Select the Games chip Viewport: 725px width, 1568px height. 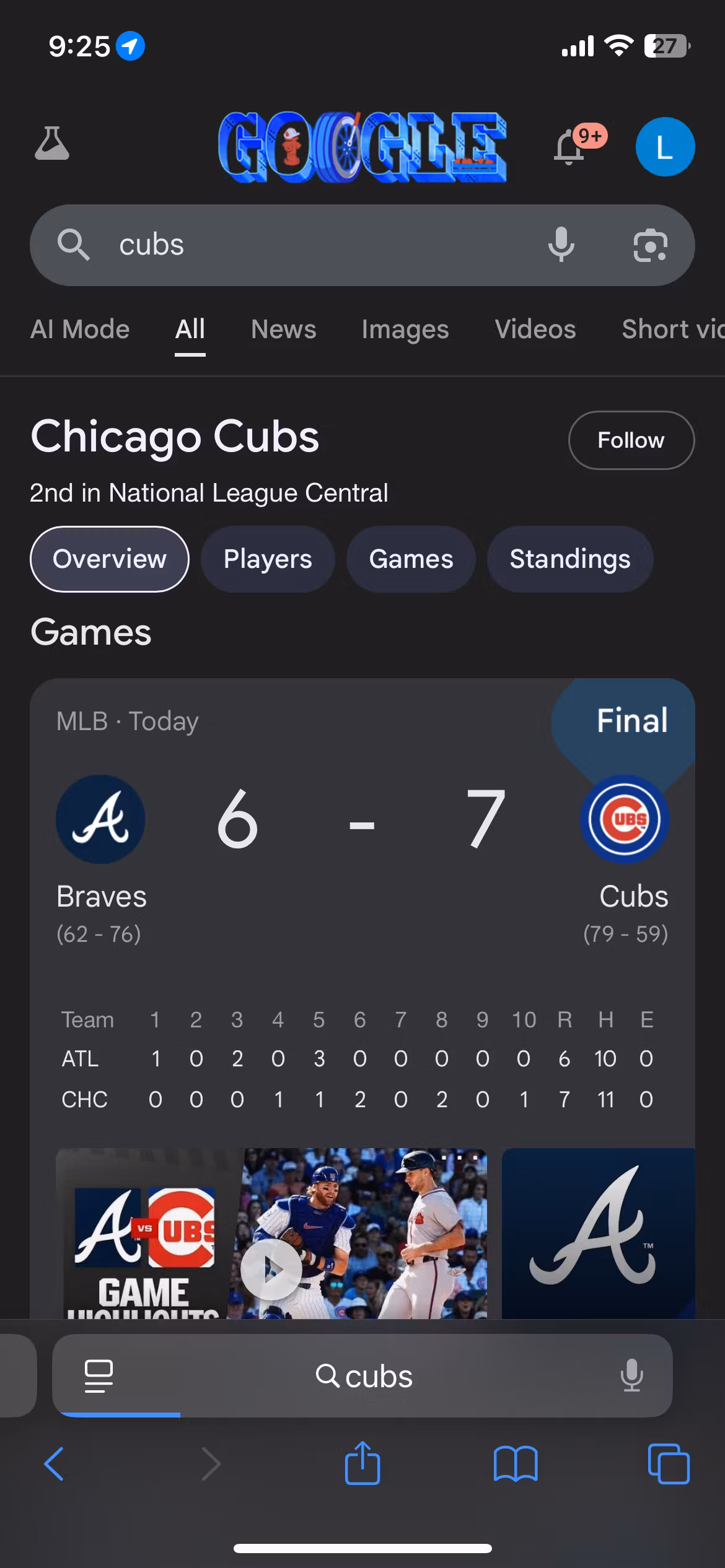[x=411, y=559]
